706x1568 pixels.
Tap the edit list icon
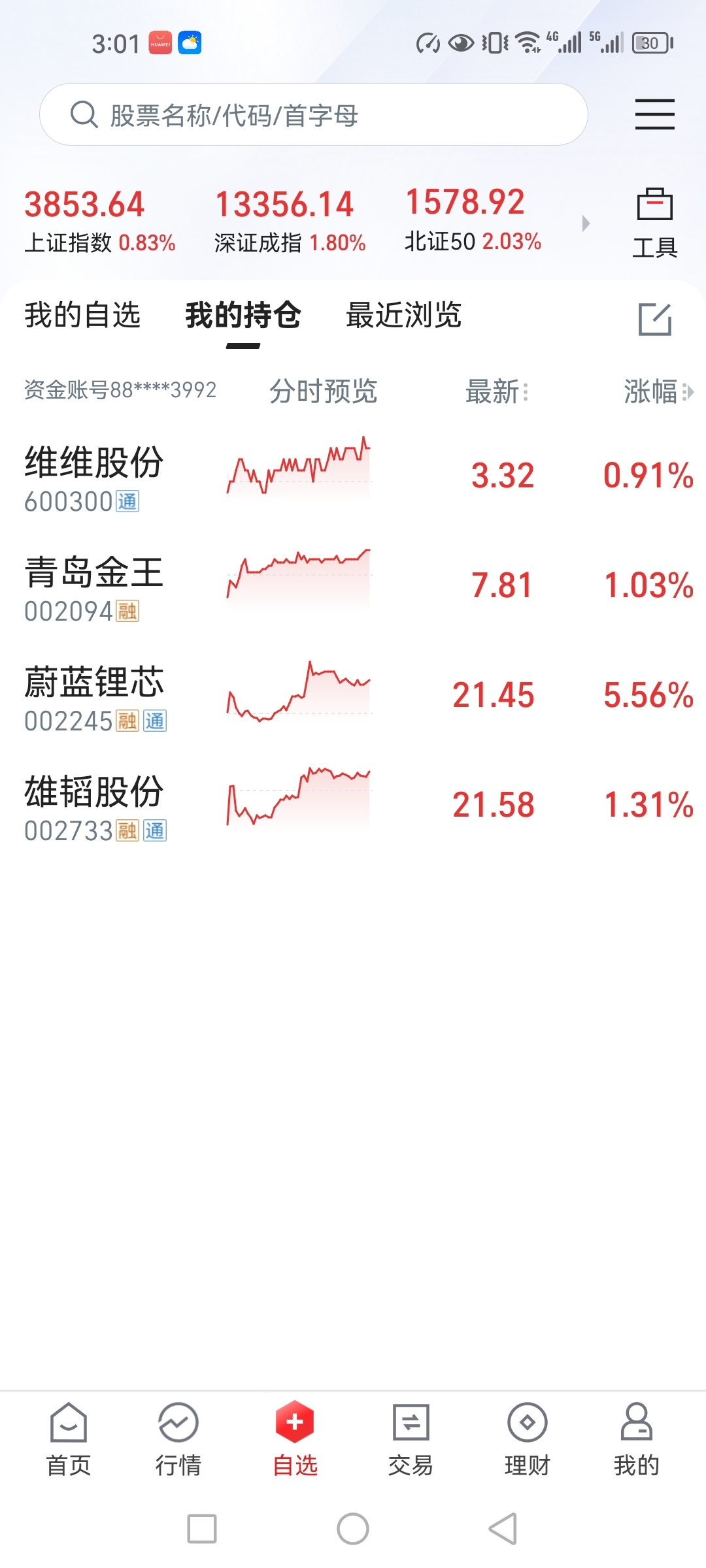pyautogui.click(x=655, y=319)
